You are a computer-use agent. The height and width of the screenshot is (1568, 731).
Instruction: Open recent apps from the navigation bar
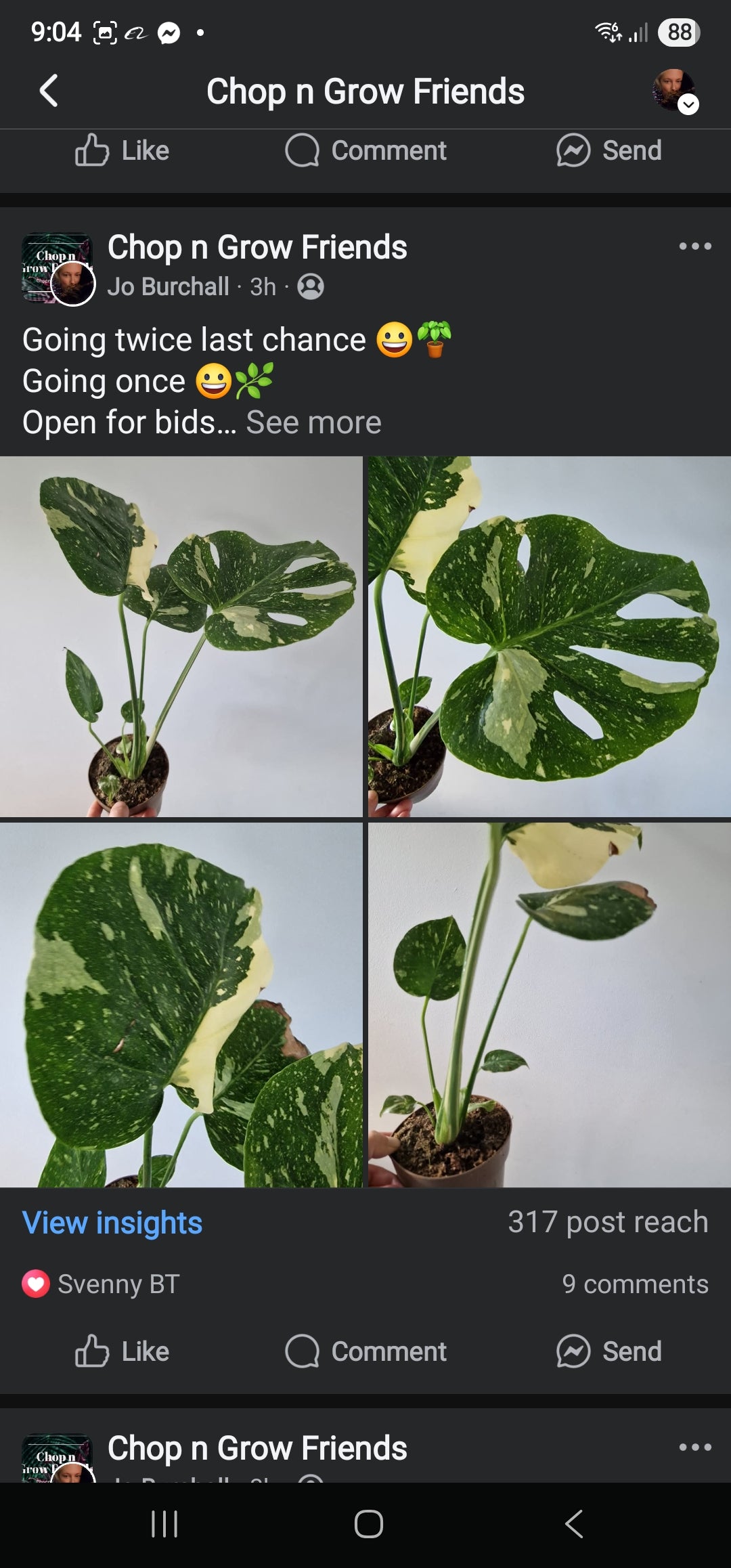tap(164, 1524)
